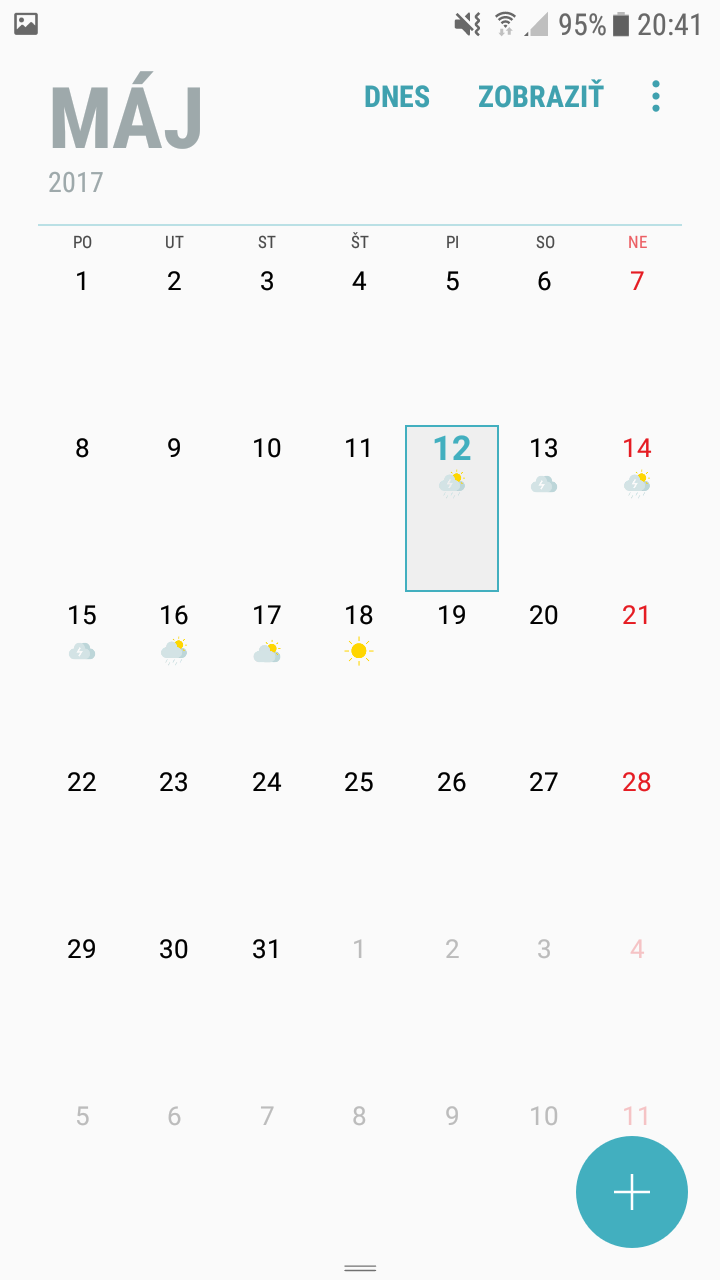Choose Sunday May 14
720x1280 pixels.
point(637,508)
